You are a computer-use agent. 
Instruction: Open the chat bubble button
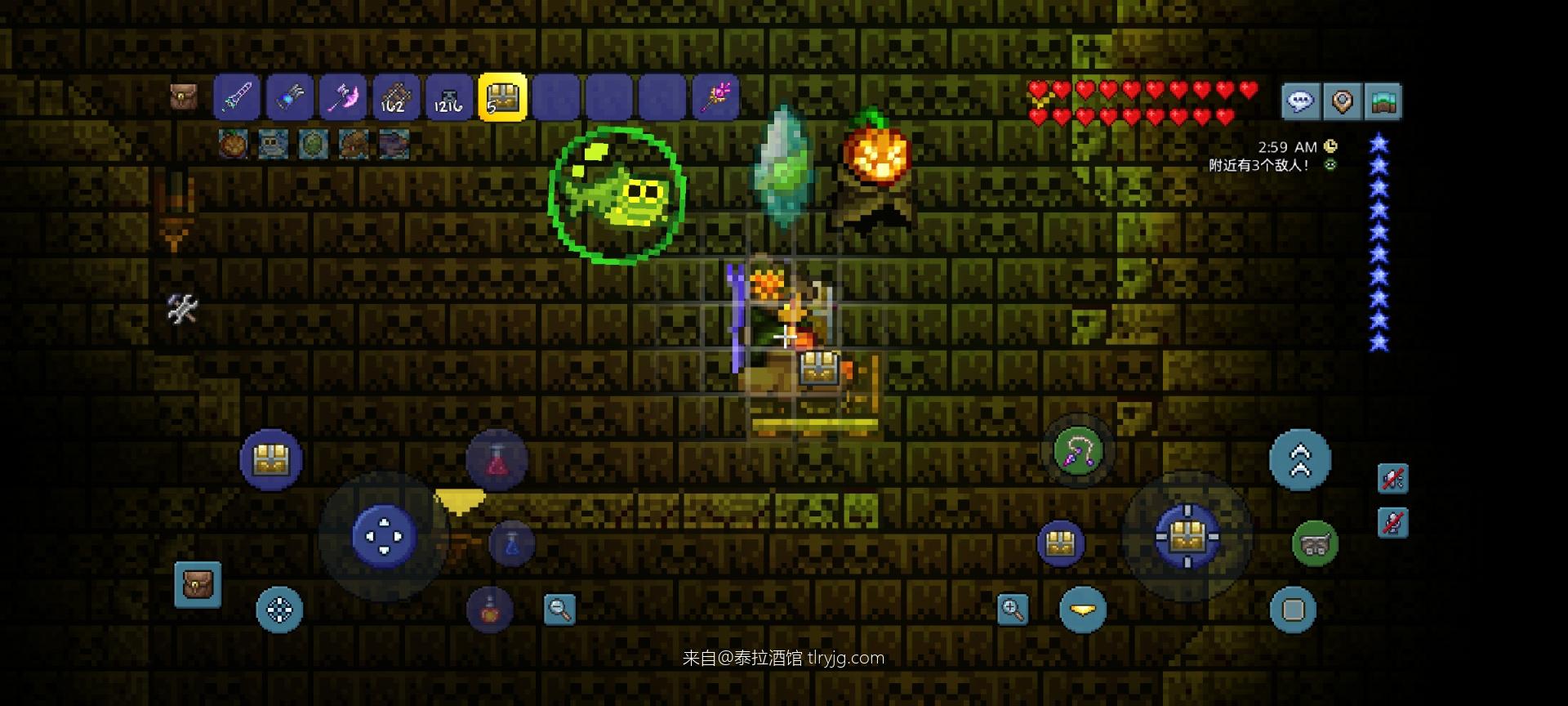pyautogui.click(x=1300, y=101)
